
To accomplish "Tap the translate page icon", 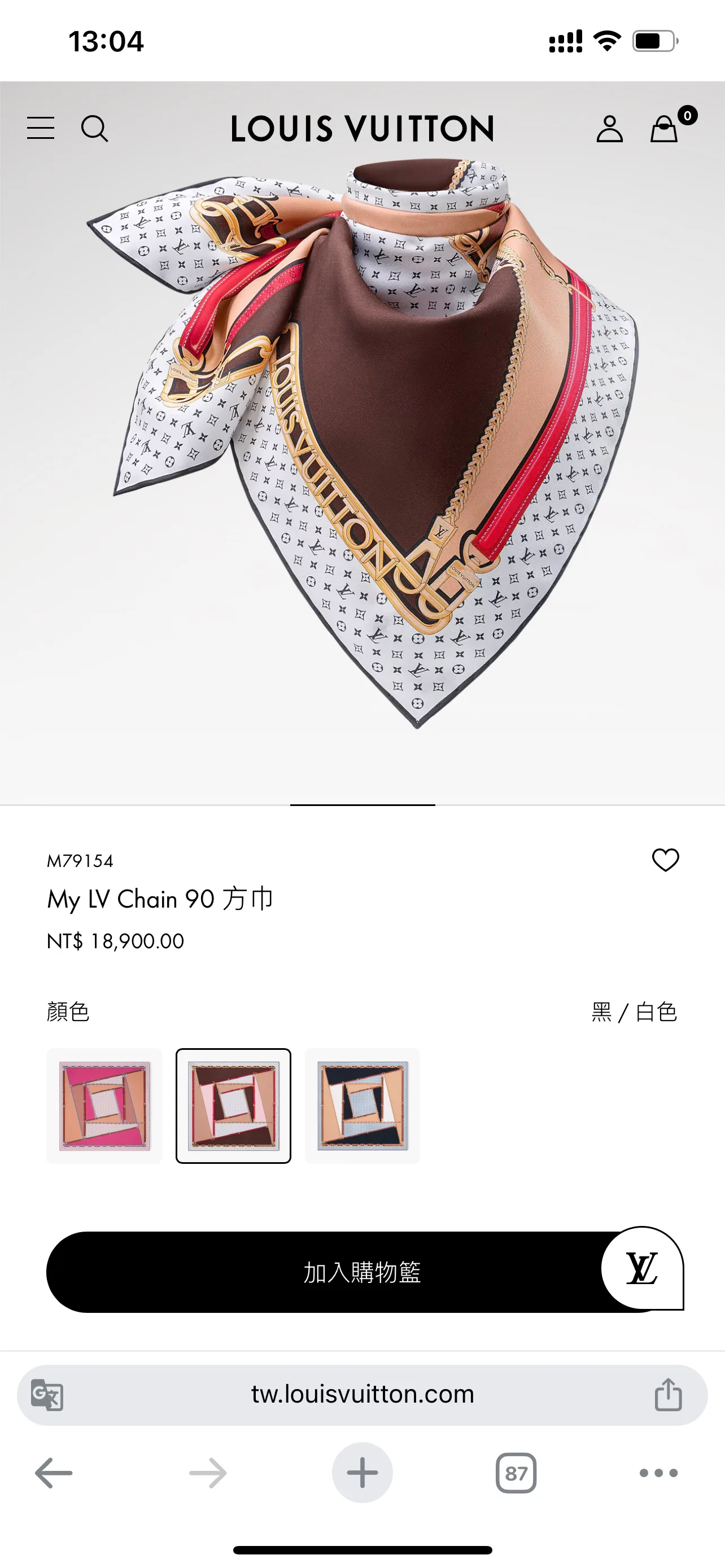I will point(47,1395).
